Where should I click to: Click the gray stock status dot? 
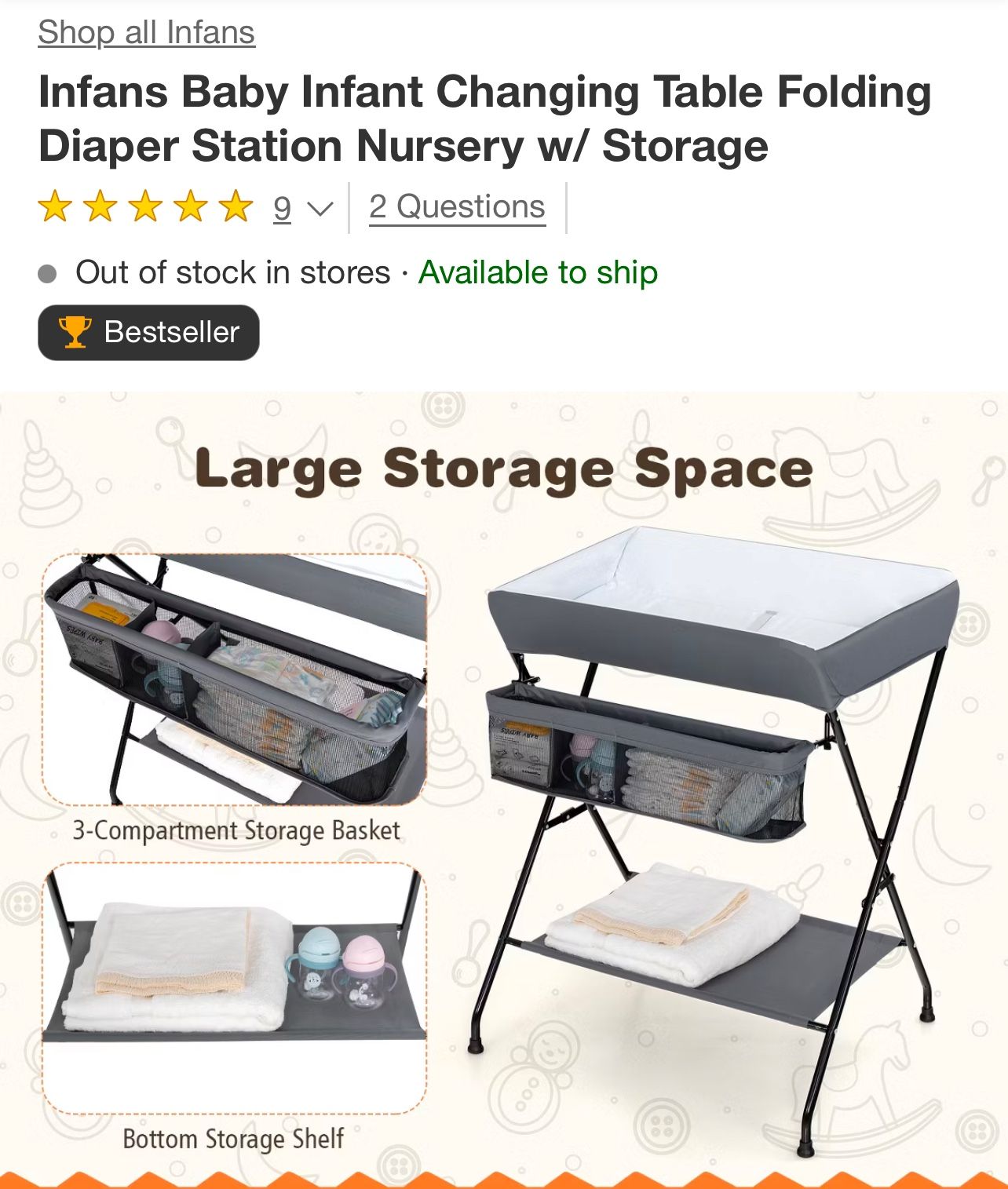tap(49, 273)
